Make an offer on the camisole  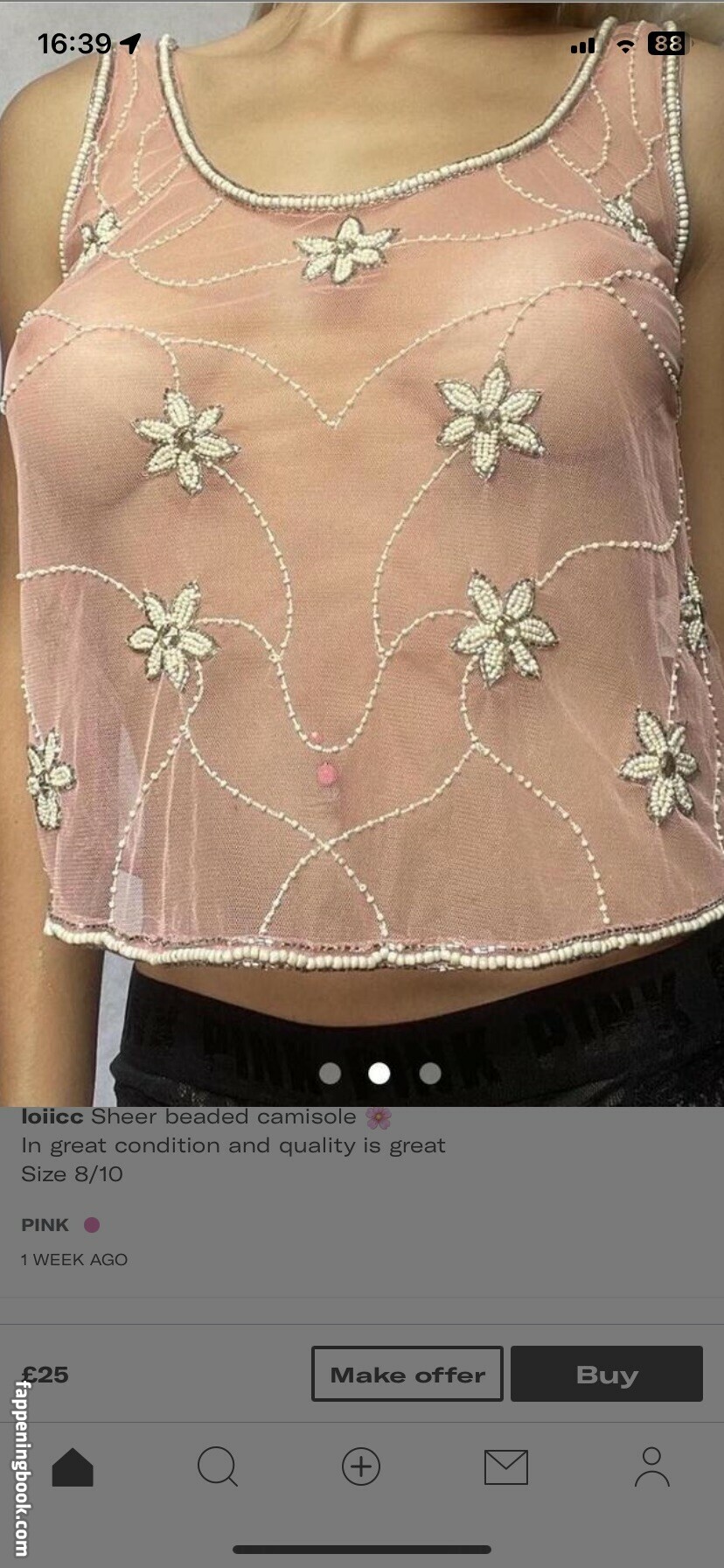(407, 1374)
